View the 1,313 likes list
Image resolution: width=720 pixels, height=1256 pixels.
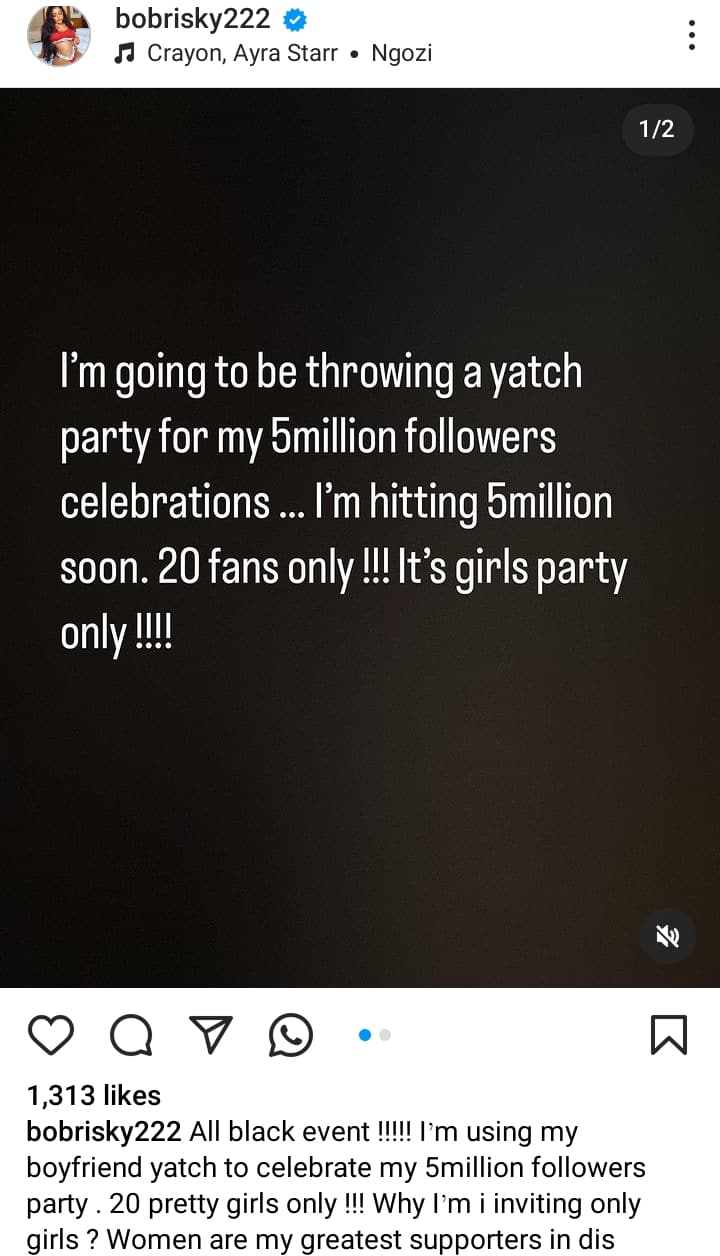94,1095
